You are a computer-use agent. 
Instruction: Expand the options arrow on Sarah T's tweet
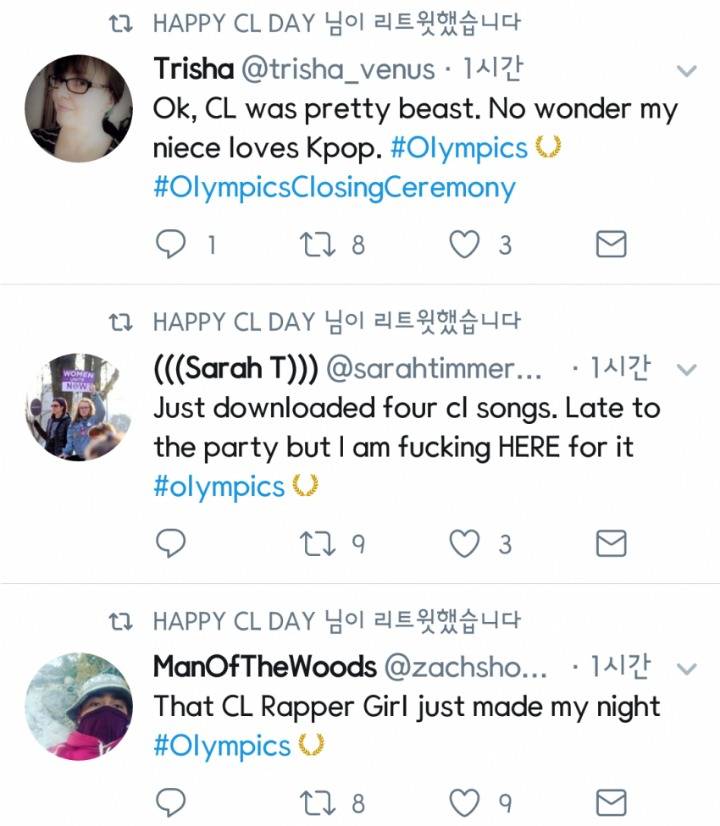tap(687, 370)
